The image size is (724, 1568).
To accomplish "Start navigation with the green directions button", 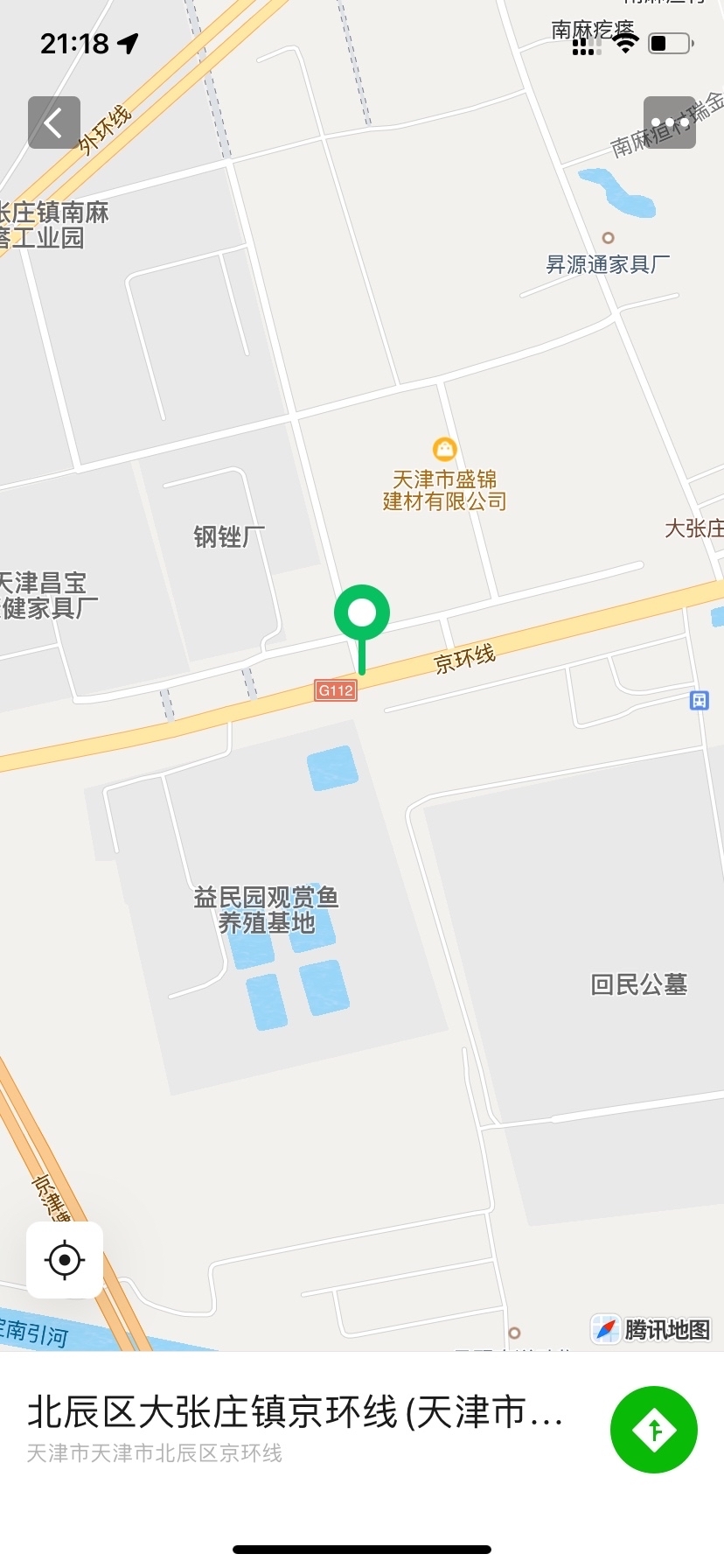I will point(653,1430).
